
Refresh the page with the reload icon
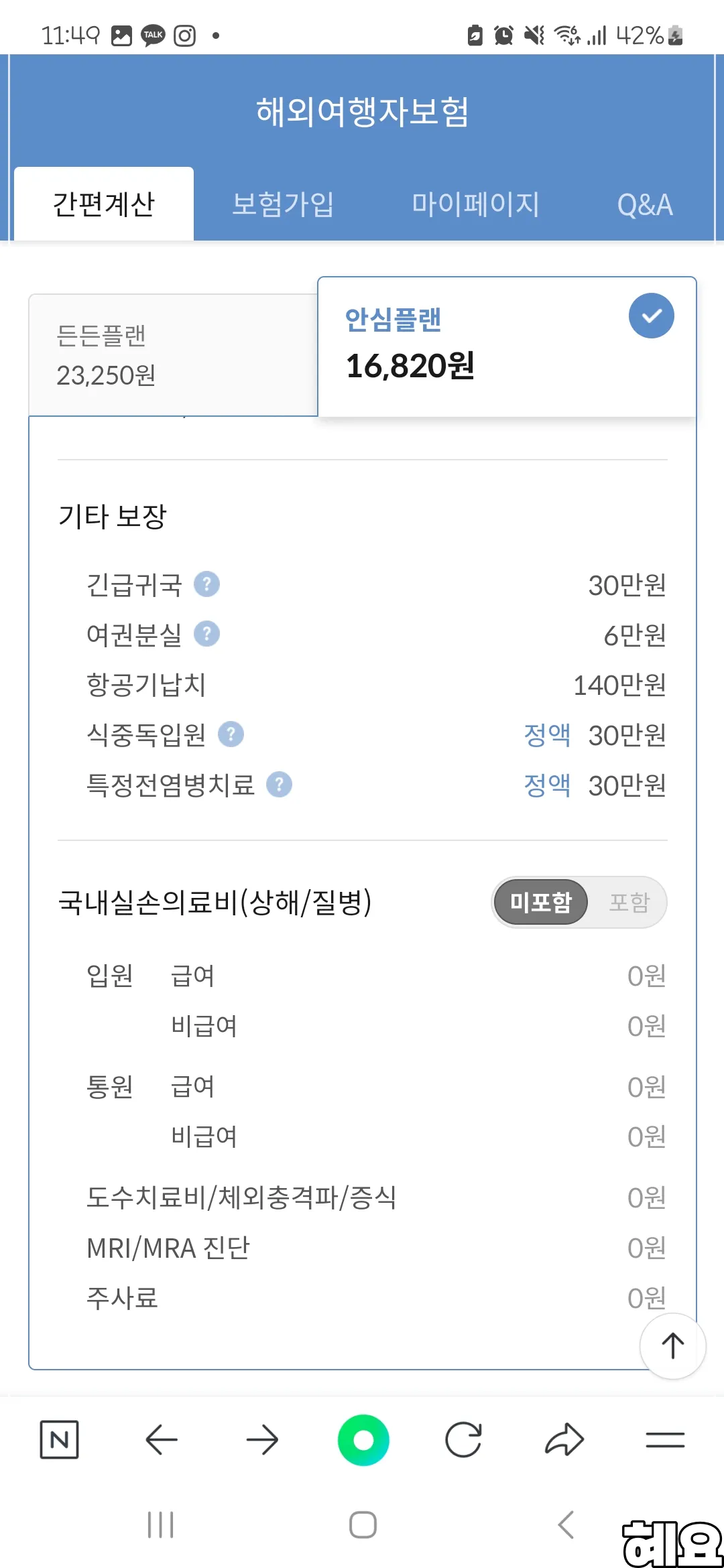[x=464, y=1438]
